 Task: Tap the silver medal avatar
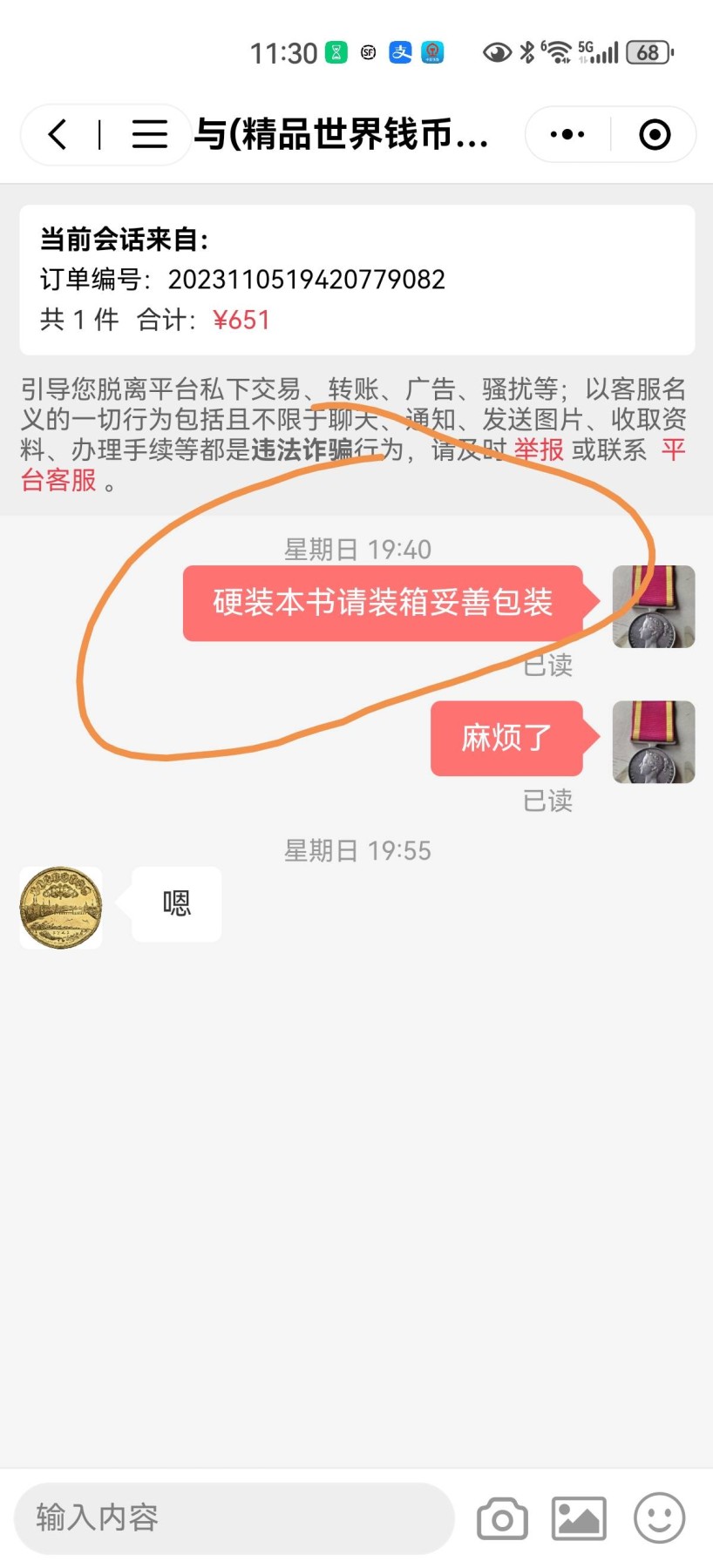[x=653, y=605]
